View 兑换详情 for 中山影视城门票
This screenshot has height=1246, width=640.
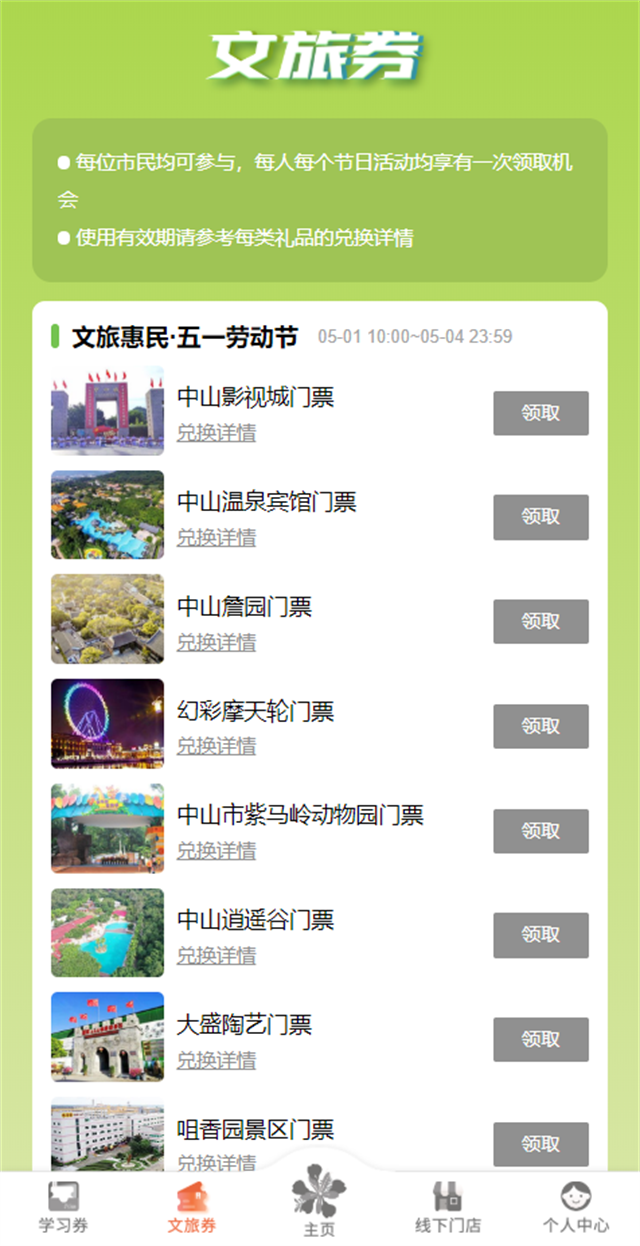(216, 433)
